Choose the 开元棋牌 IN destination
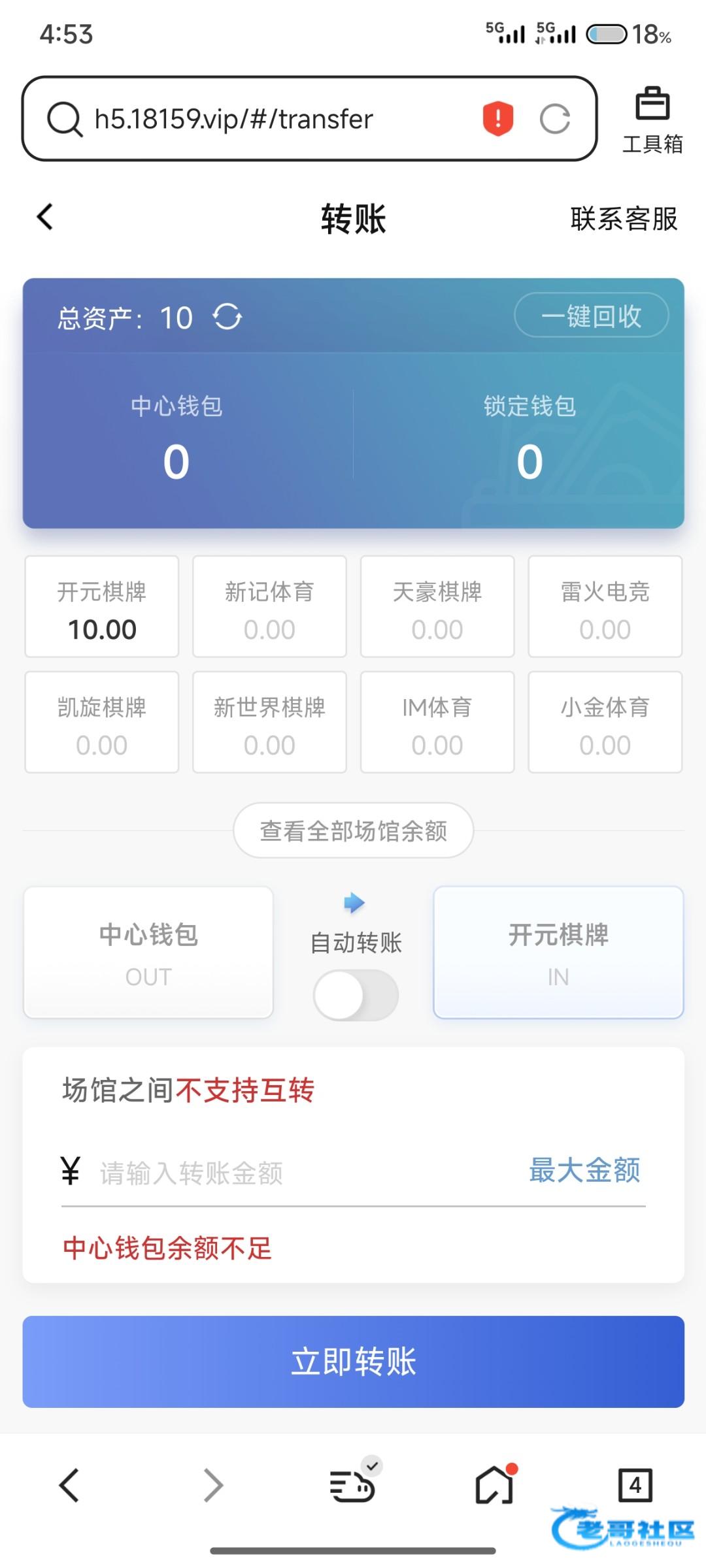 coord(558,953)
